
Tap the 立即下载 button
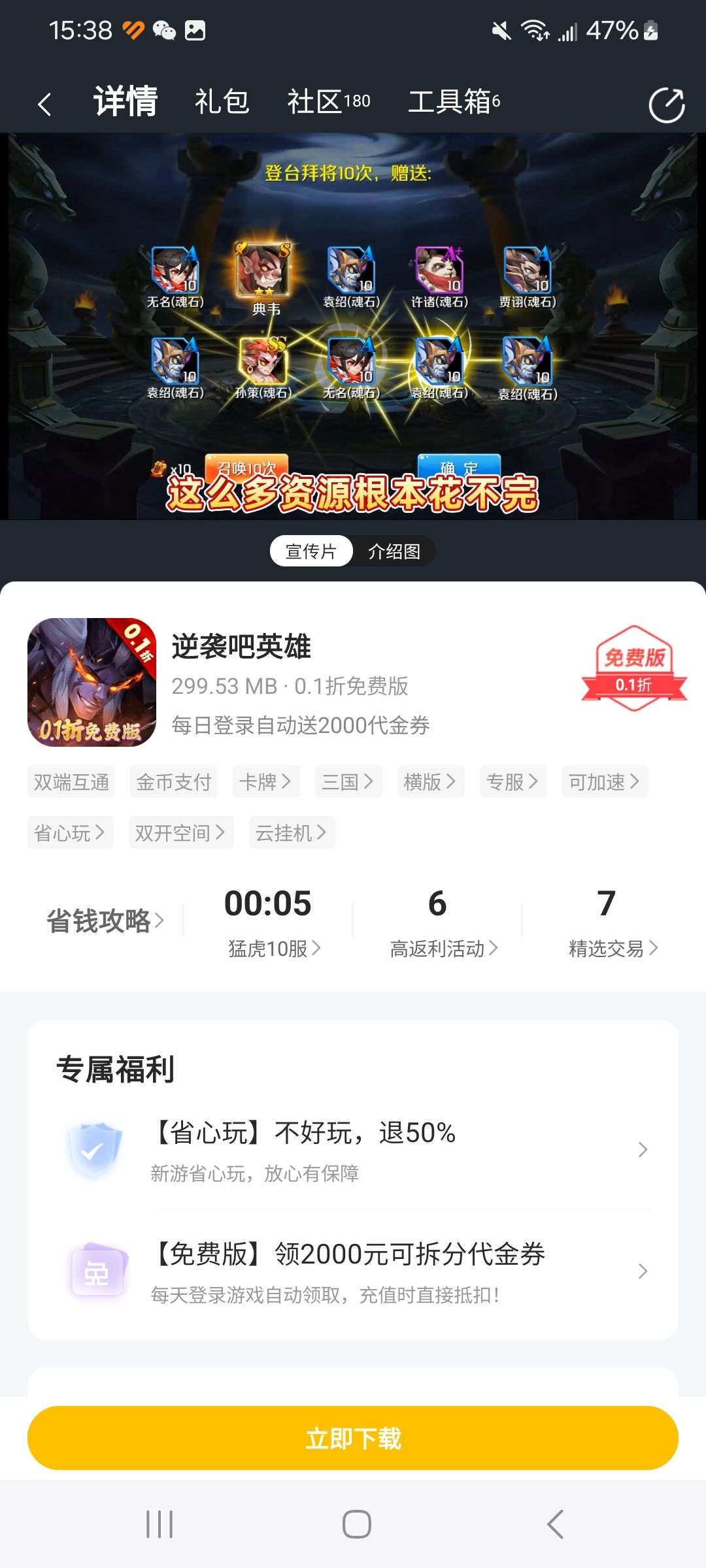pos(353,1438)
